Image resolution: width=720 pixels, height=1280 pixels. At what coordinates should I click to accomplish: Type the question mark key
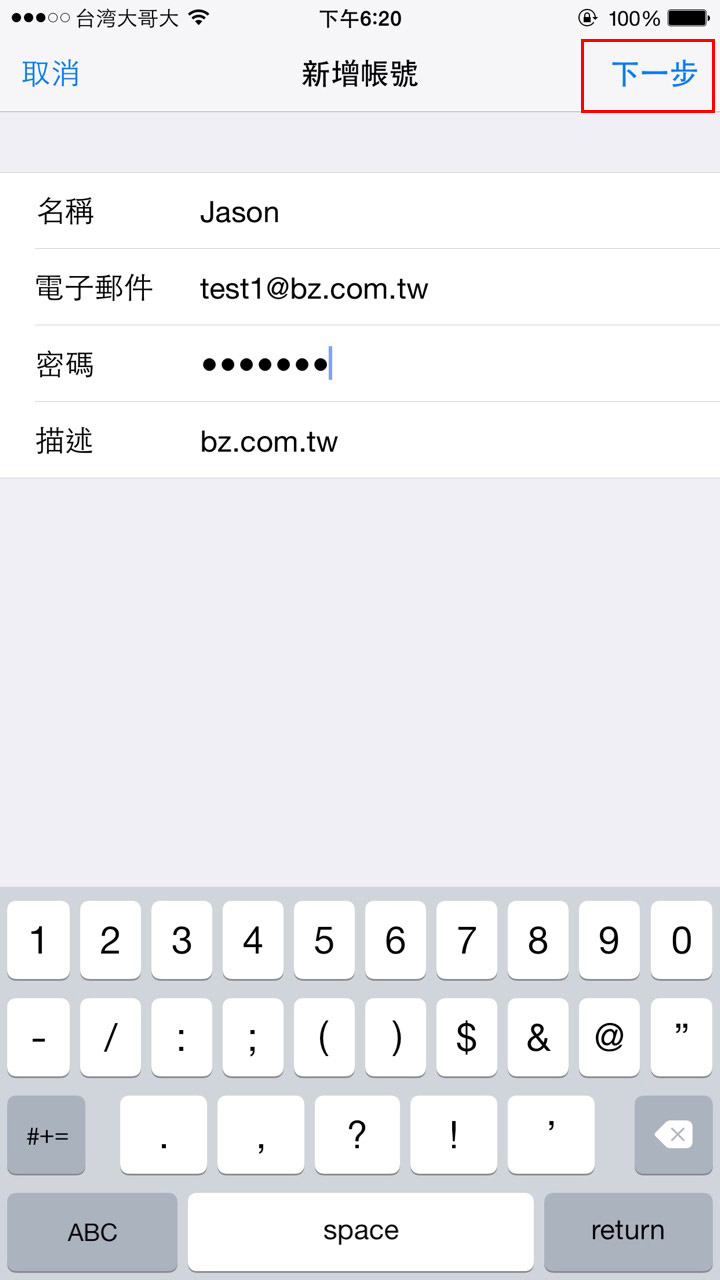(x=357, y=1135)
